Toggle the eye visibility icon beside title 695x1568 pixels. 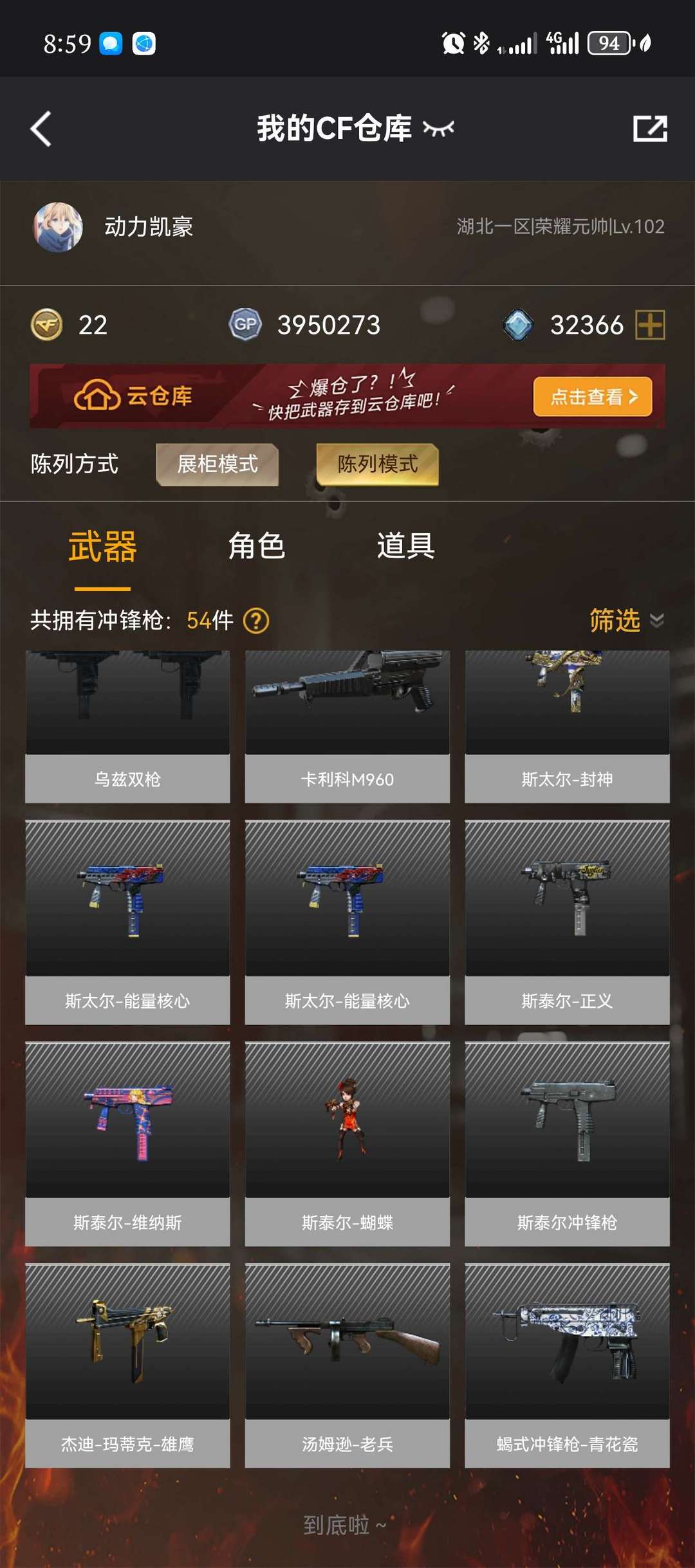click(x=438, y=129)
